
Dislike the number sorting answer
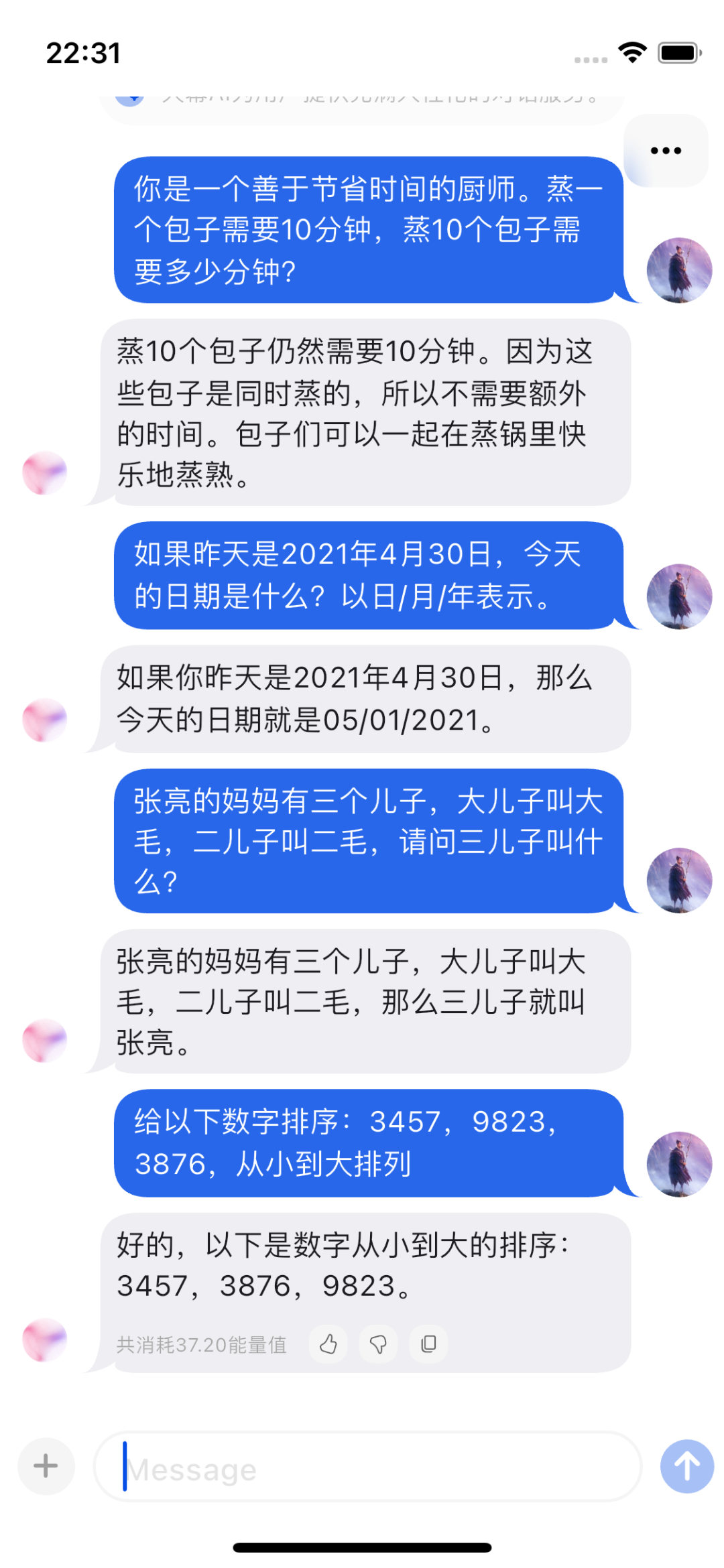[x=378, y=1344]
